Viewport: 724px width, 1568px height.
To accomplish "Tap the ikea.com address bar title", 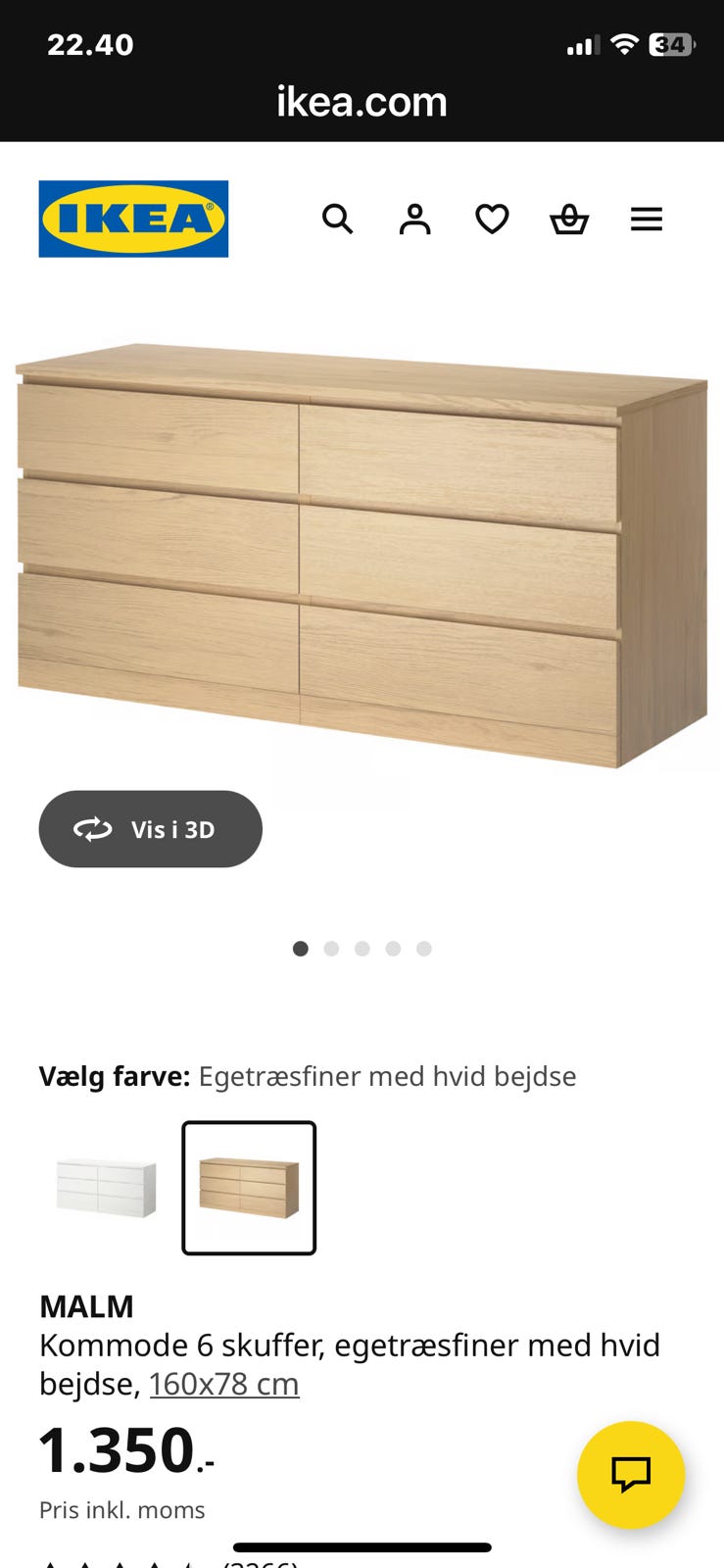I will 362,100.
